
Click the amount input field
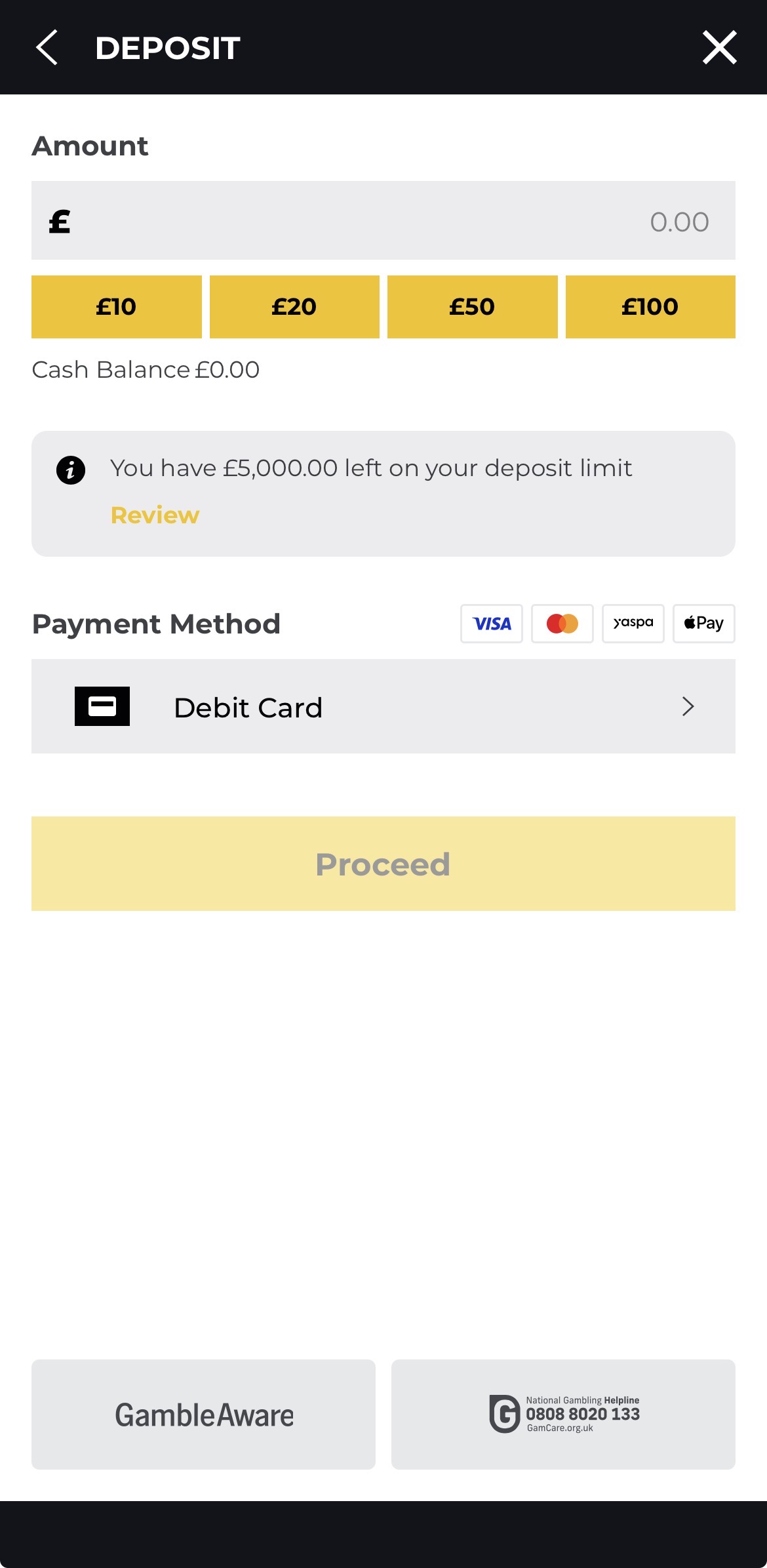(383, 220)
